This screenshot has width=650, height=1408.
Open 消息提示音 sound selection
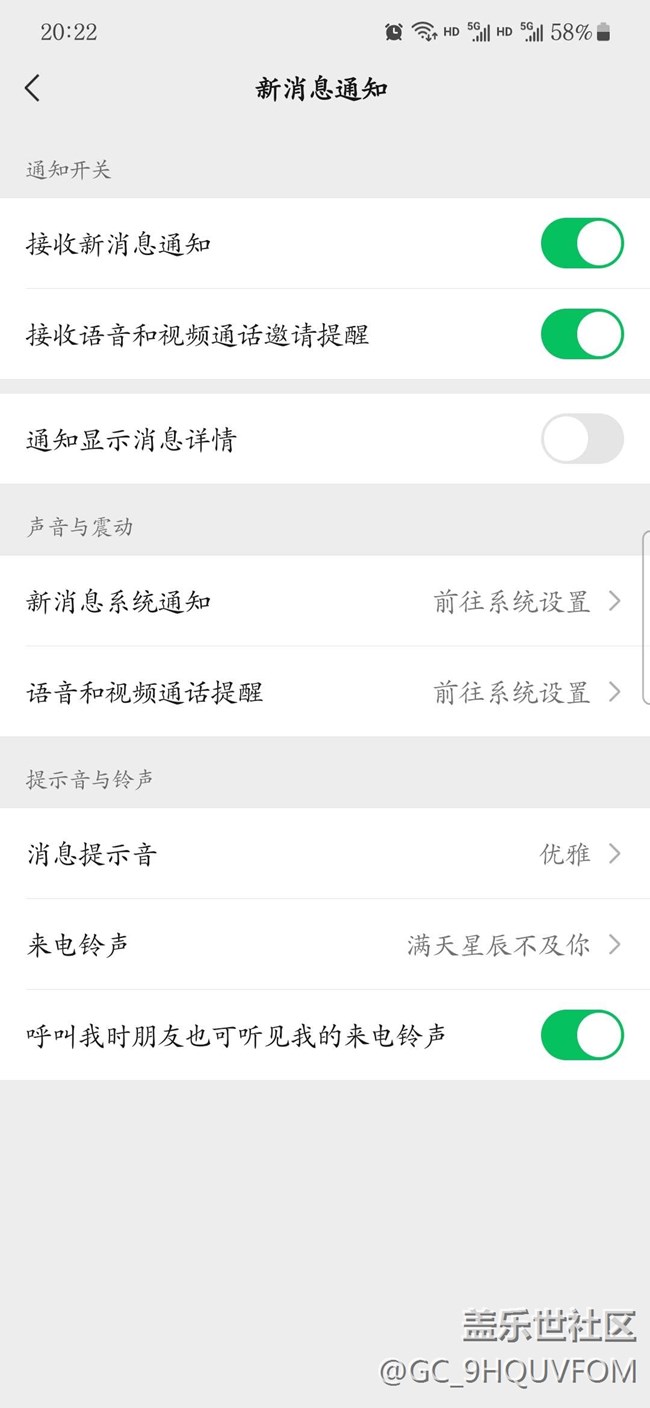click(325, 854)
